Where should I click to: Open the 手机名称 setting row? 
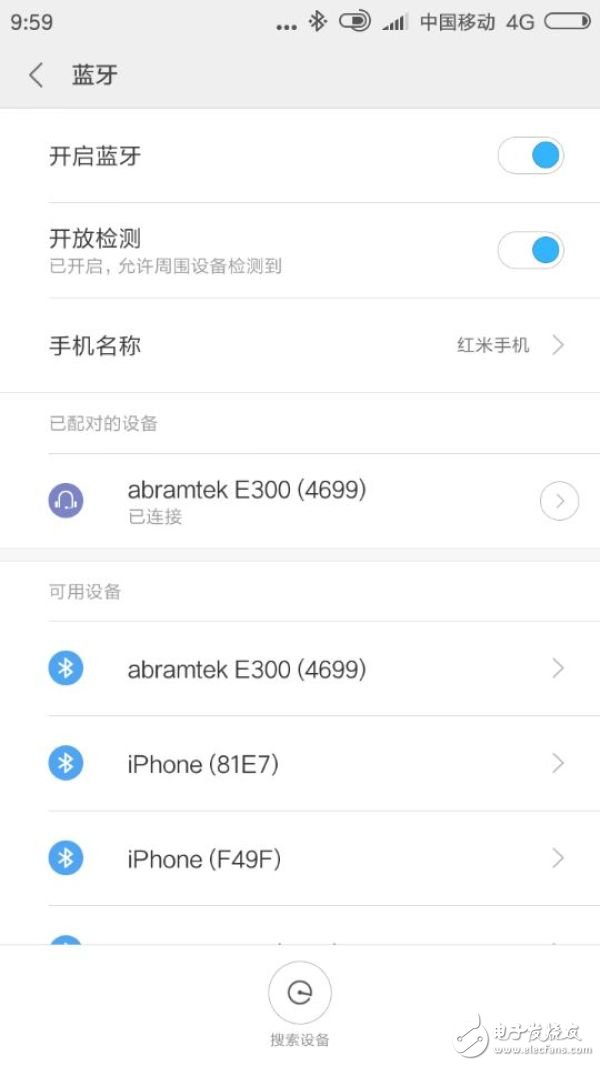tap(300, 345)
